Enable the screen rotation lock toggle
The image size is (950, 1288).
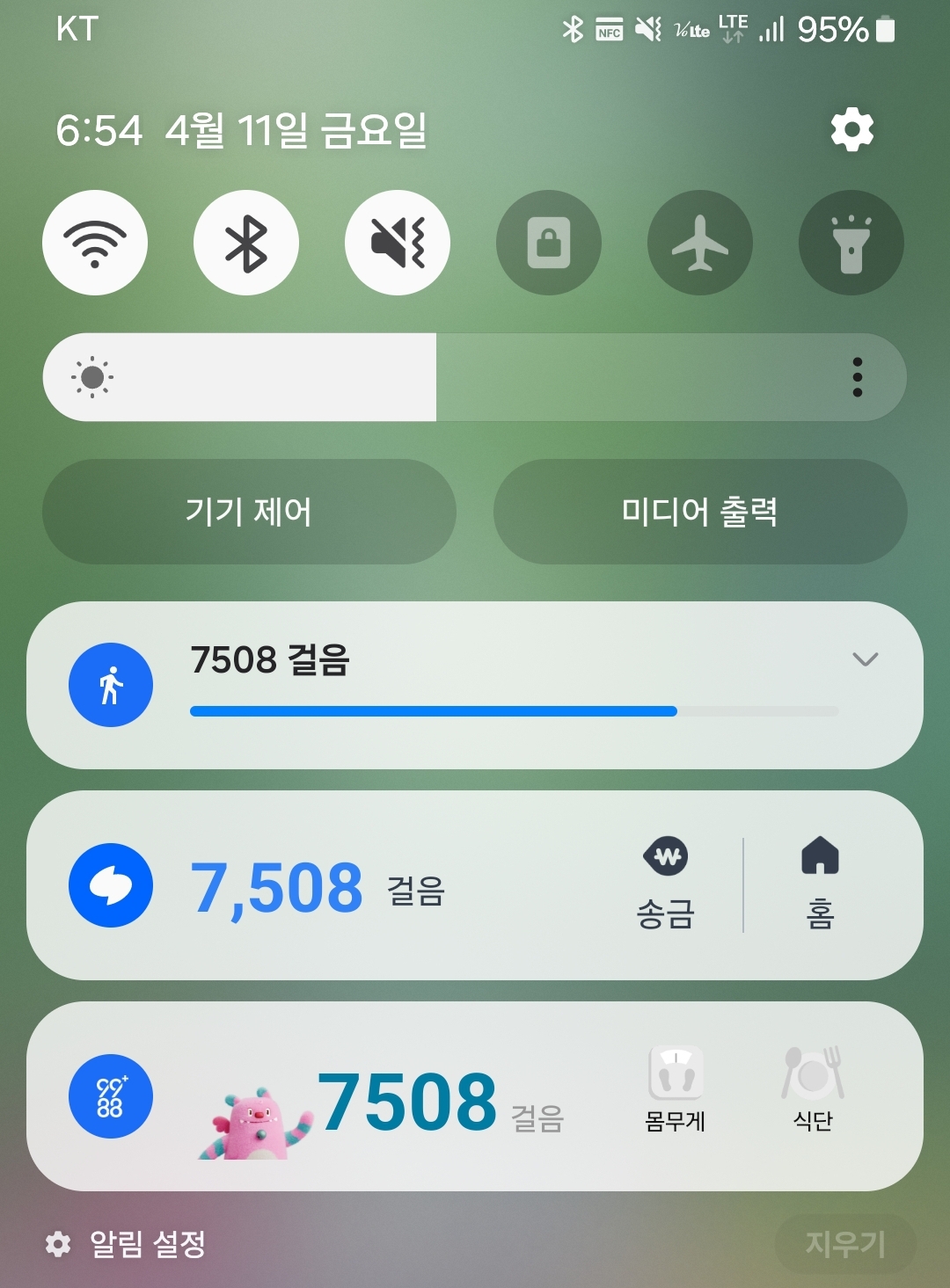point(549,243)
